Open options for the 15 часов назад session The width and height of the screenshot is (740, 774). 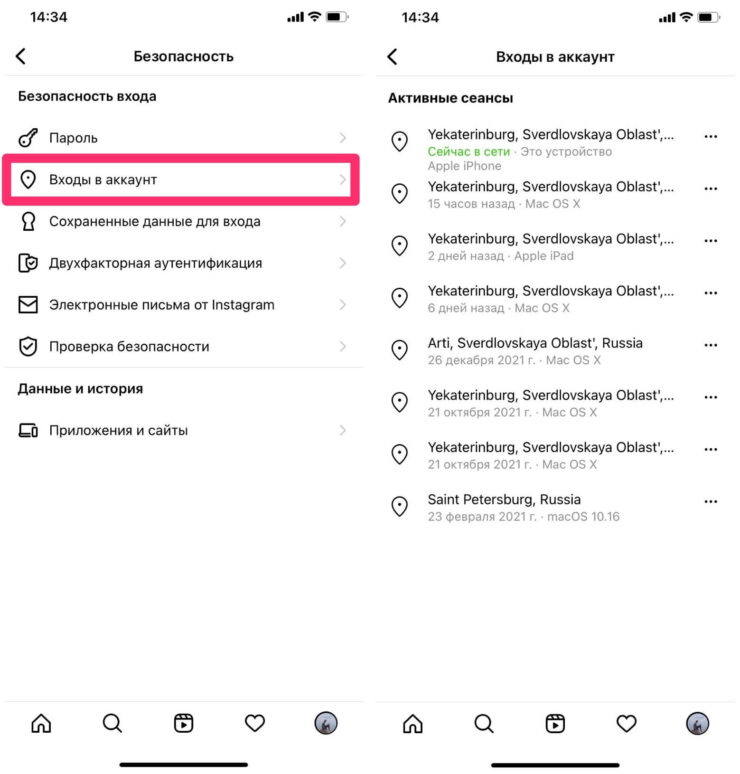coord(711,188)
